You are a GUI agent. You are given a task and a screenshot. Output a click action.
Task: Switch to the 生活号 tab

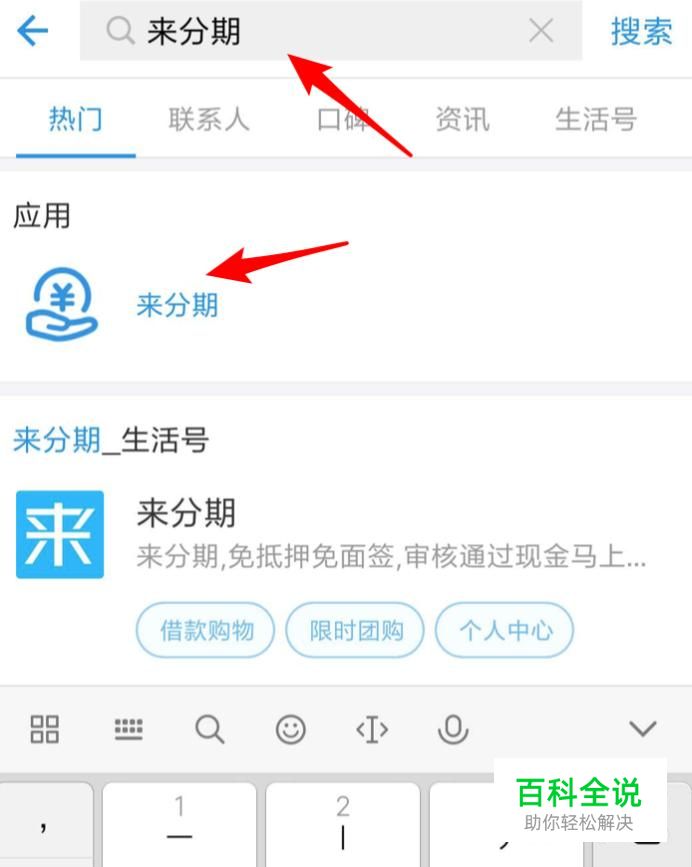click(x=595, y=120)
